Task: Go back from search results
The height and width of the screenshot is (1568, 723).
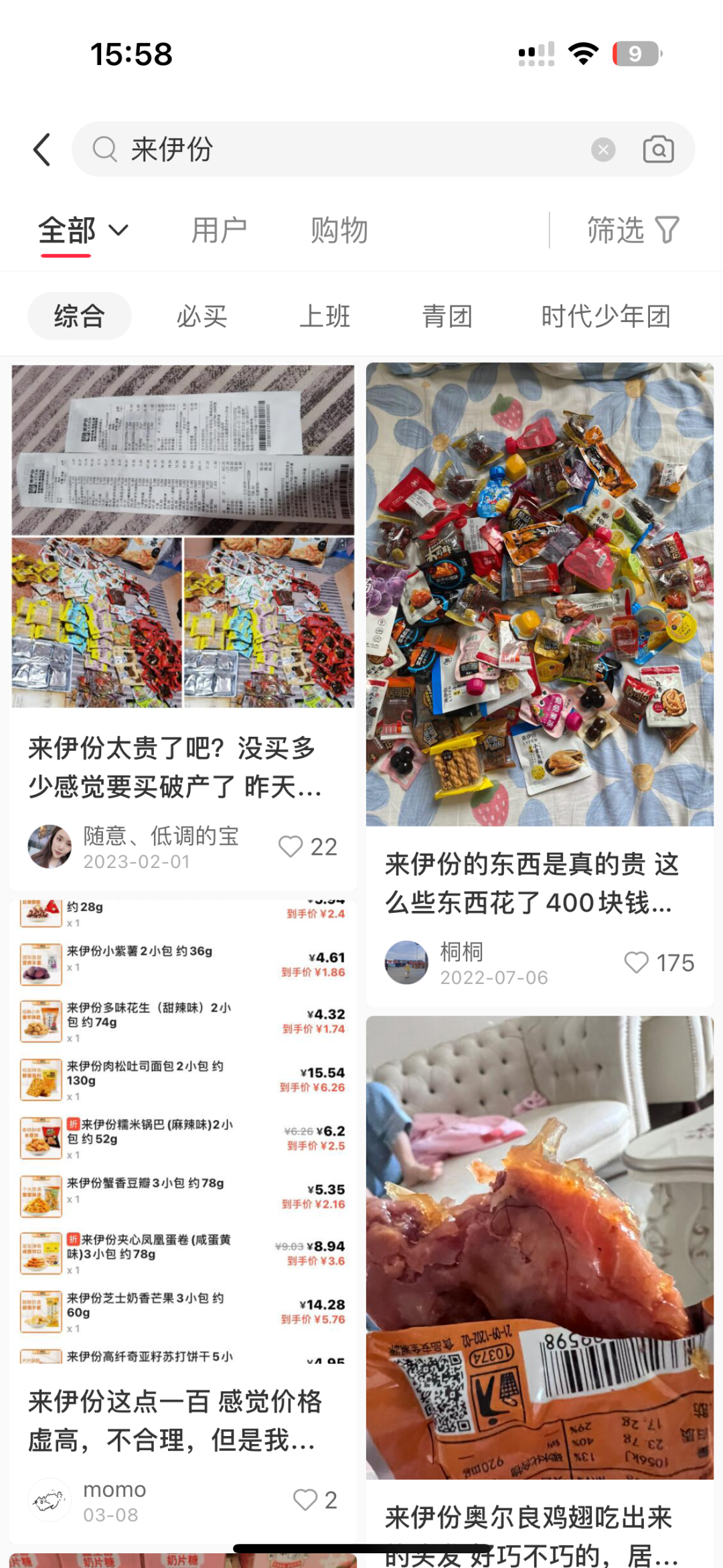Action: click(42, 149)
